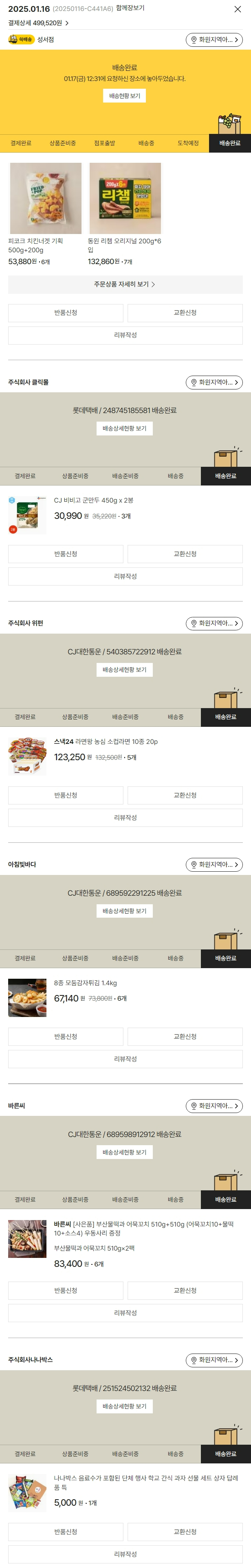Open 함께장보기 next to the order number
This screenshot has height=1568, width=251.
click(x=130, y=9)
